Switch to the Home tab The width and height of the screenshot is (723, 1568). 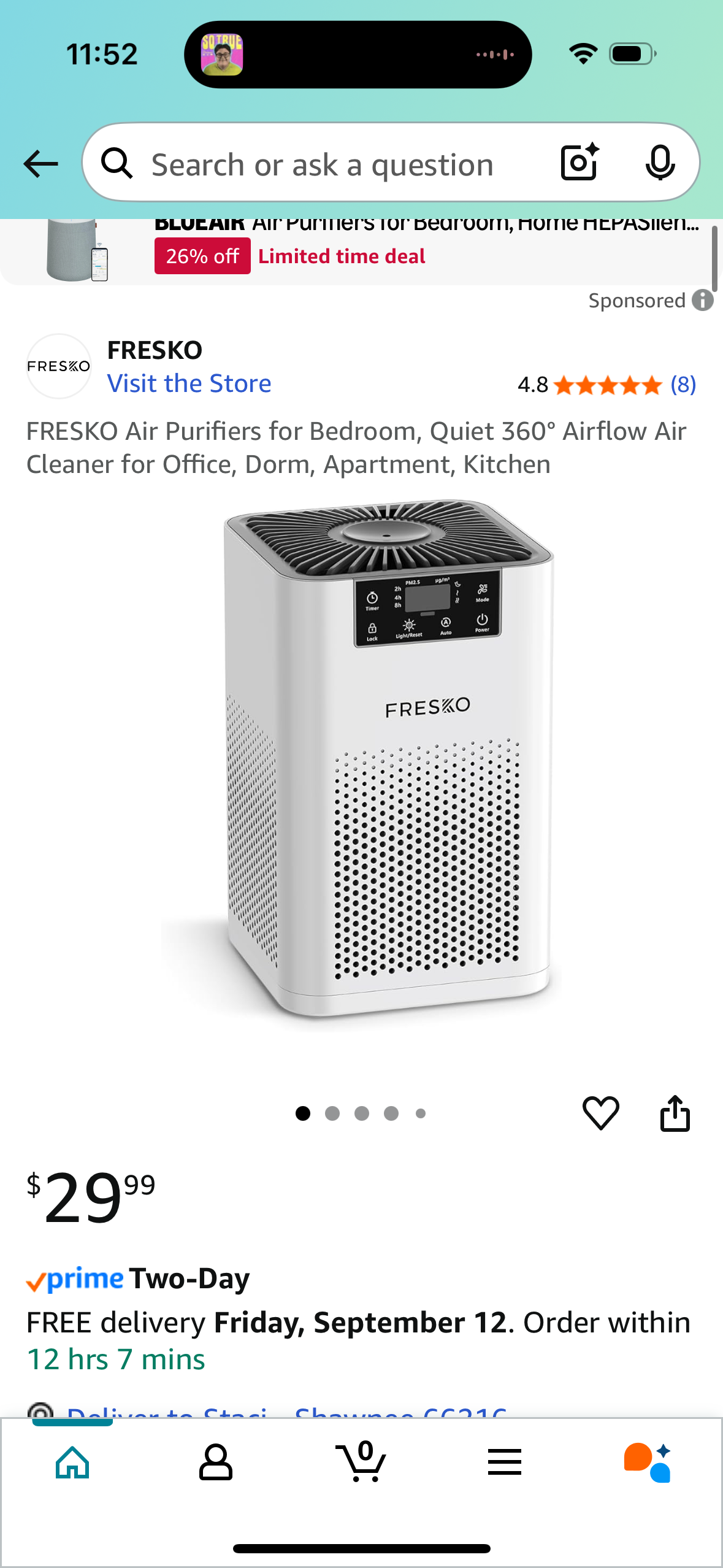(72, 1462)
